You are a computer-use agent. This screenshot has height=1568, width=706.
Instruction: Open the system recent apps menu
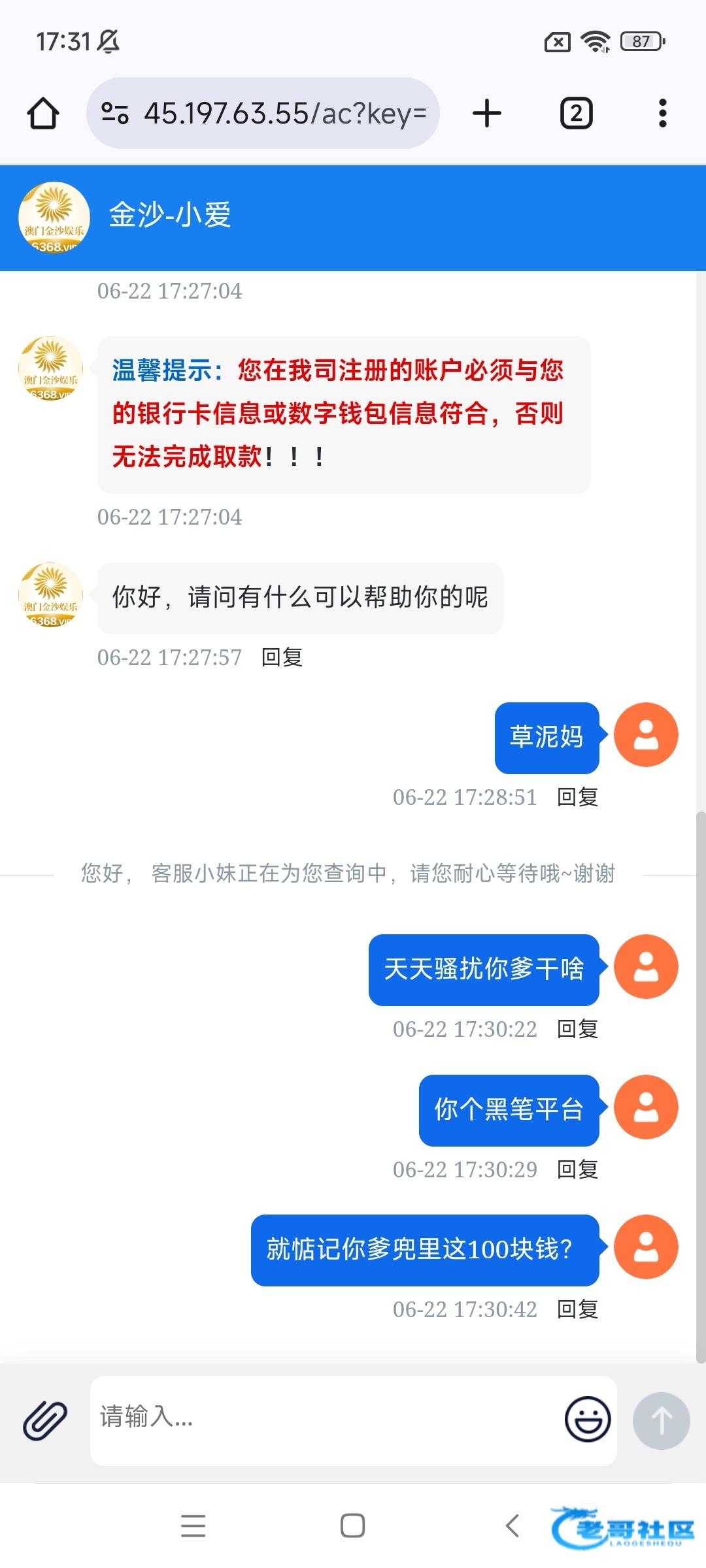coord(193,1526)
